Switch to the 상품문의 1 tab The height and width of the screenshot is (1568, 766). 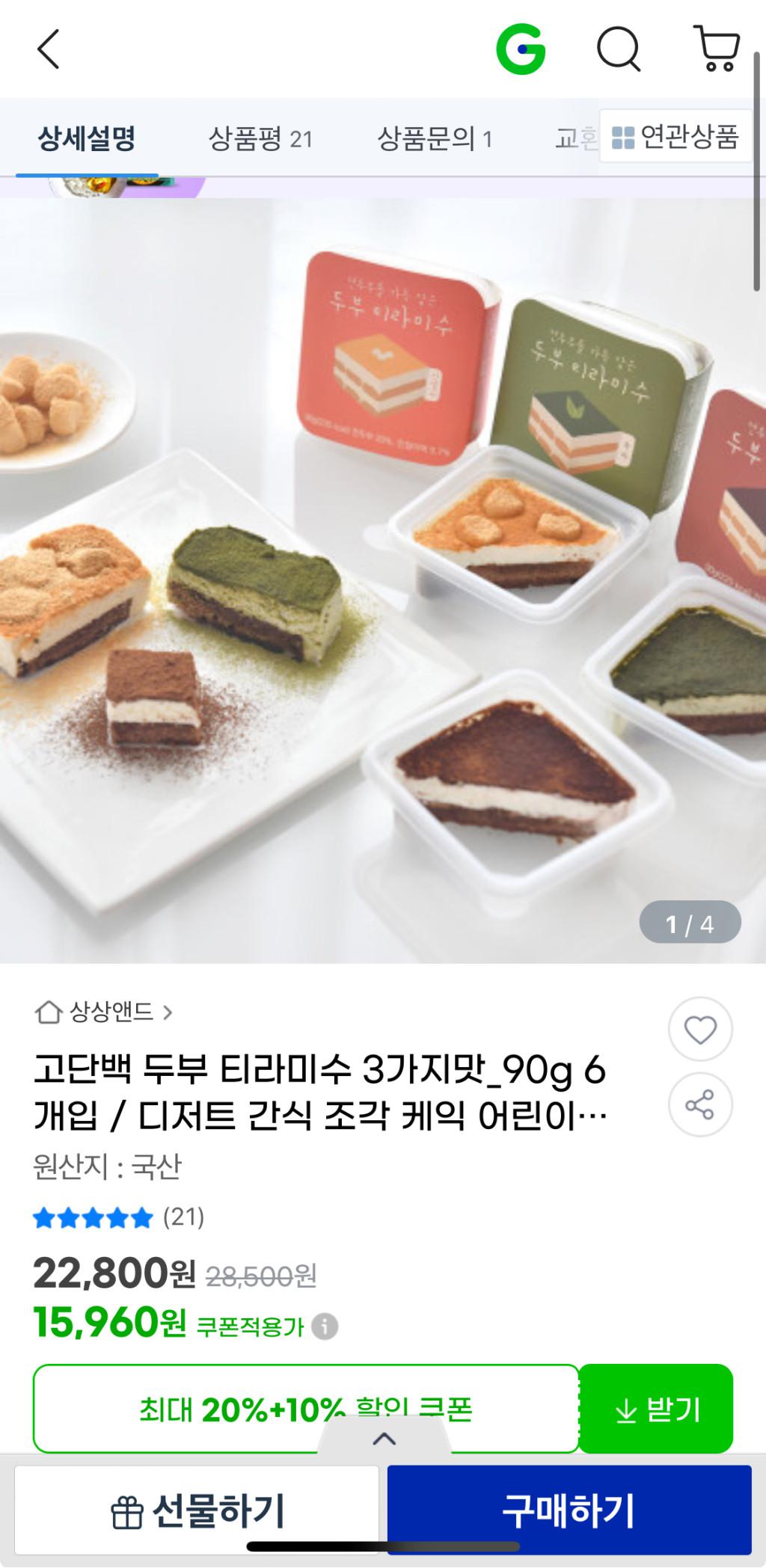point(434,138)
